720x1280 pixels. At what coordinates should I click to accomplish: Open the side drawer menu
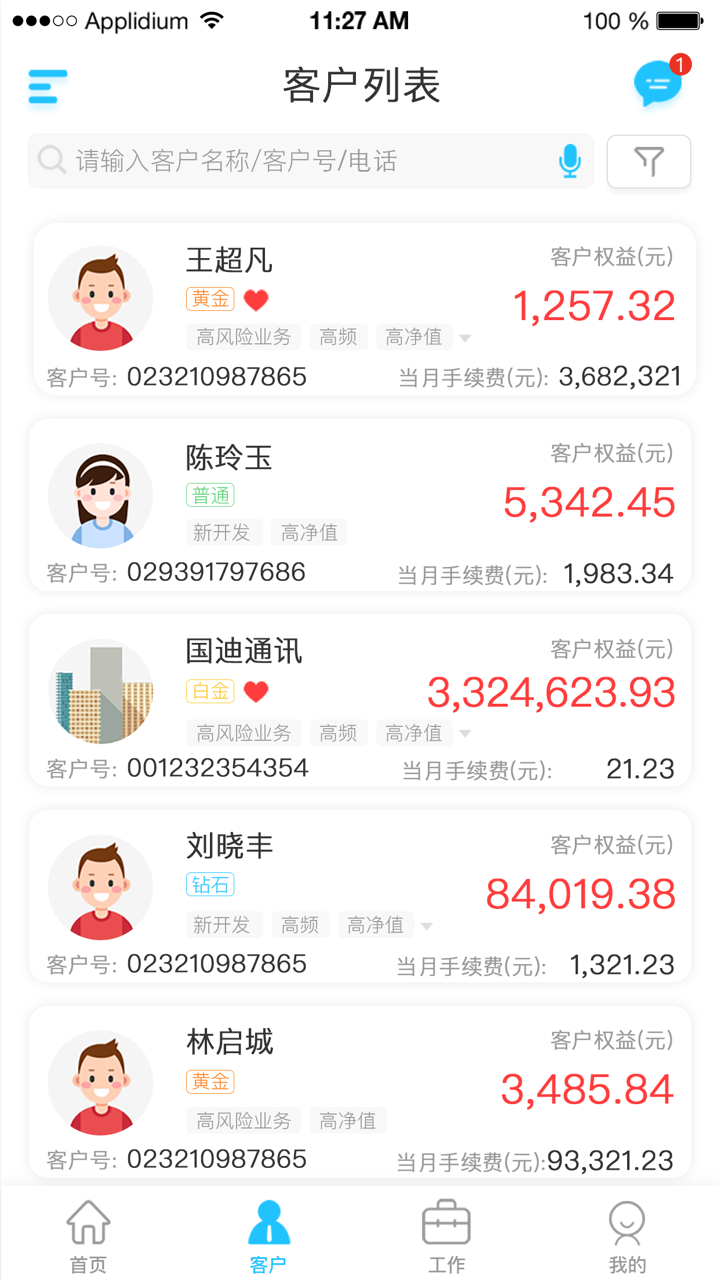(x=48, y=87)
